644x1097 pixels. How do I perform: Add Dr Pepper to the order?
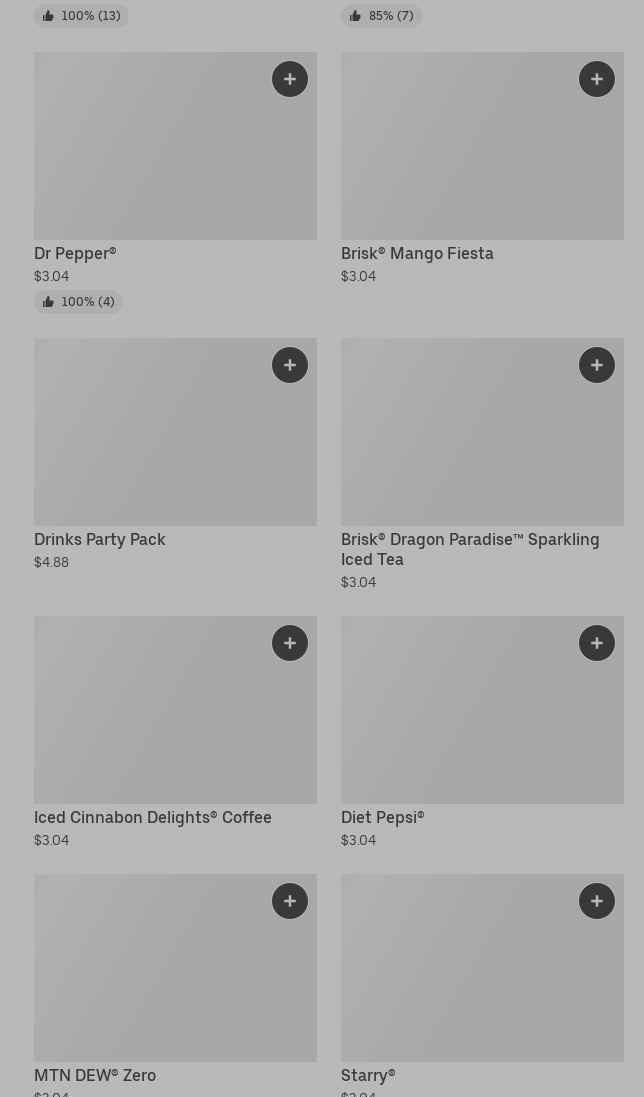tap(290, 79)
